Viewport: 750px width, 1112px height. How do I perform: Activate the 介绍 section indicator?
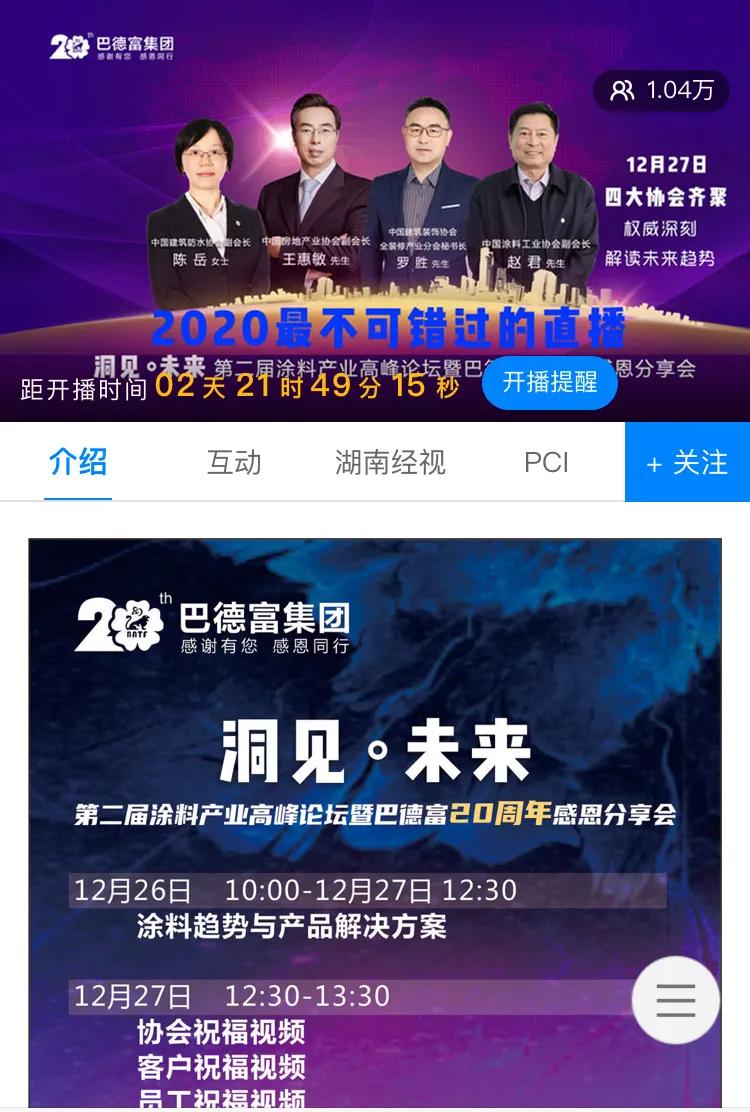point(77,462)
